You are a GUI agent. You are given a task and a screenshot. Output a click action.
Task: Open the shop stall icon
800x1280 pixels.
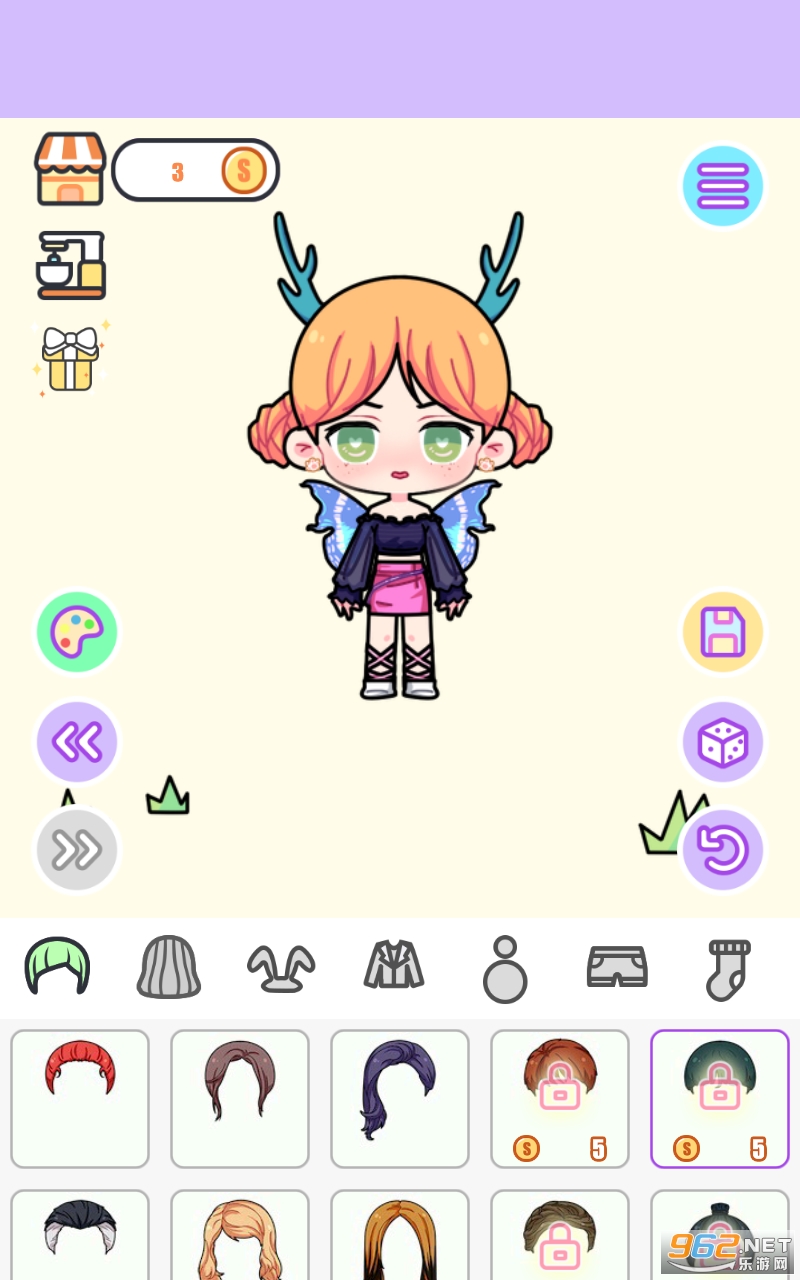click(70, 169)
